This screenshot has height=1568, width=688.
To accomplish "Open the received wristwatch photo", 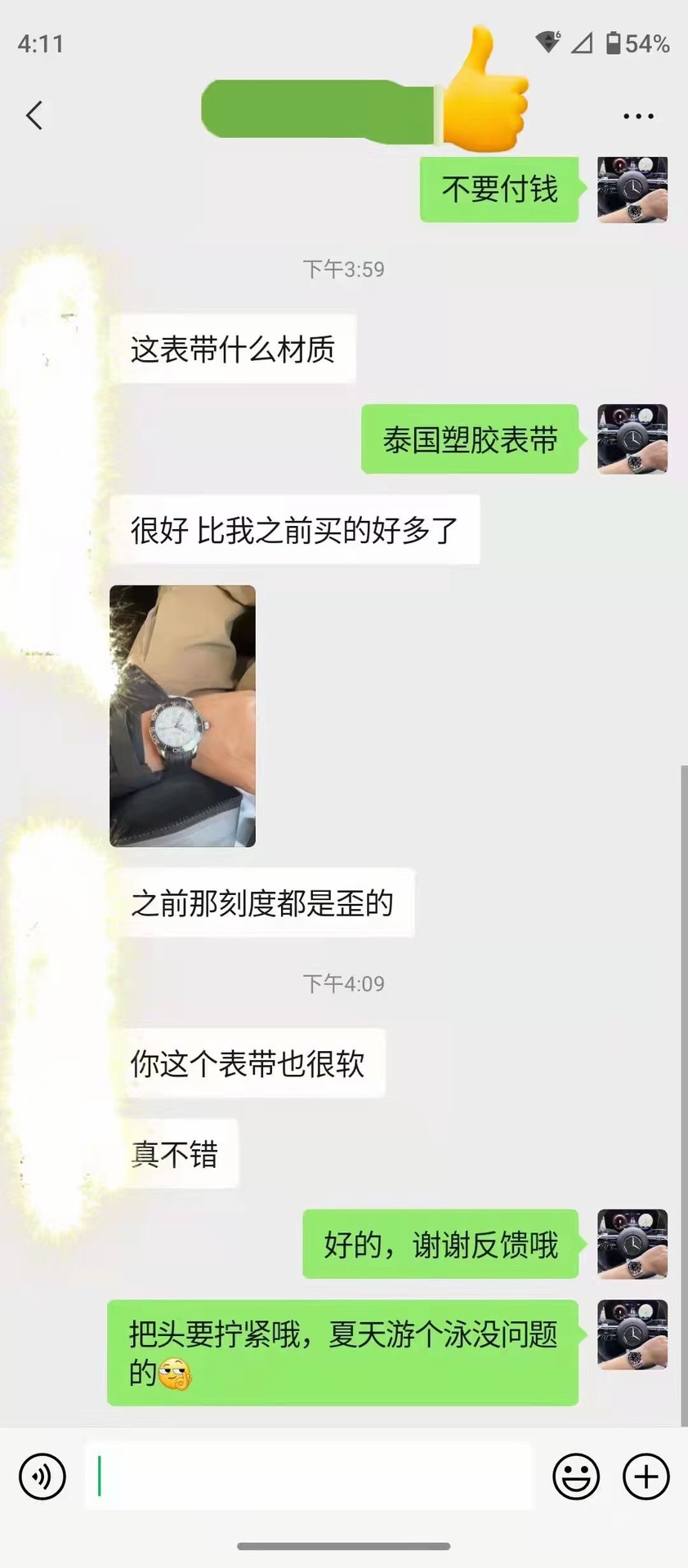I will click(182, 715).
